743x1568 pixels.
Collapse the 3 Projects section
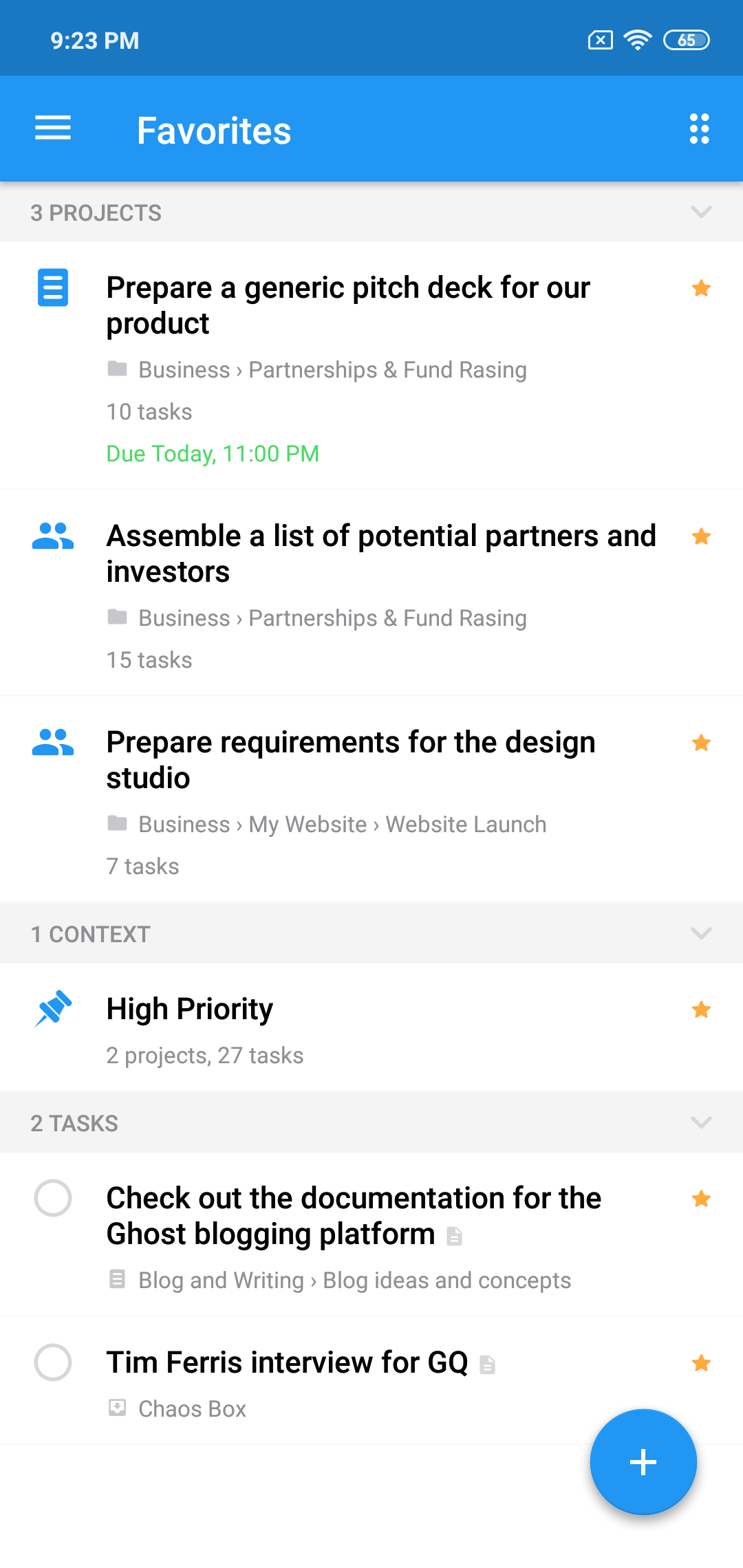[700, 213]
